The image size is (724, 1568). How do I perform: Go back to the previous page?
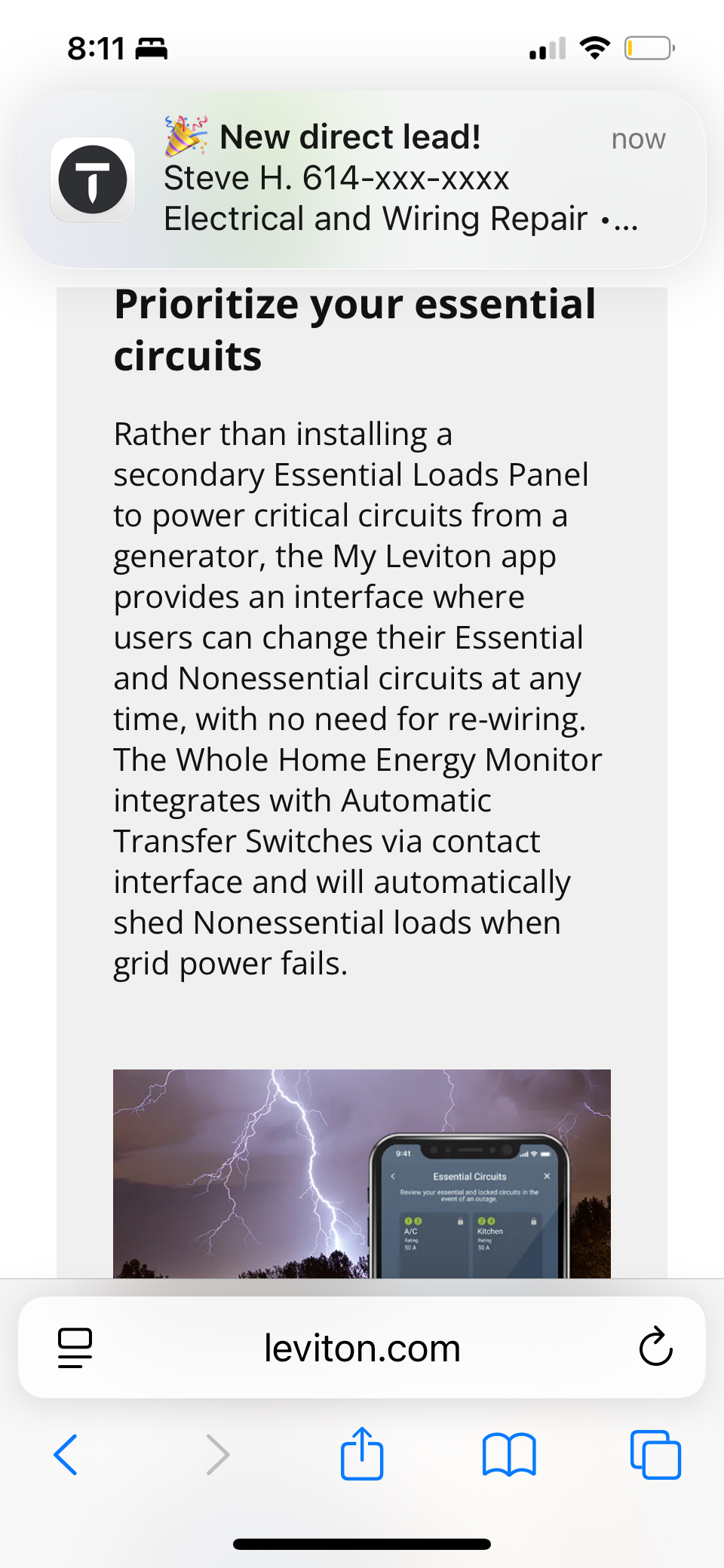(66, 1454)
